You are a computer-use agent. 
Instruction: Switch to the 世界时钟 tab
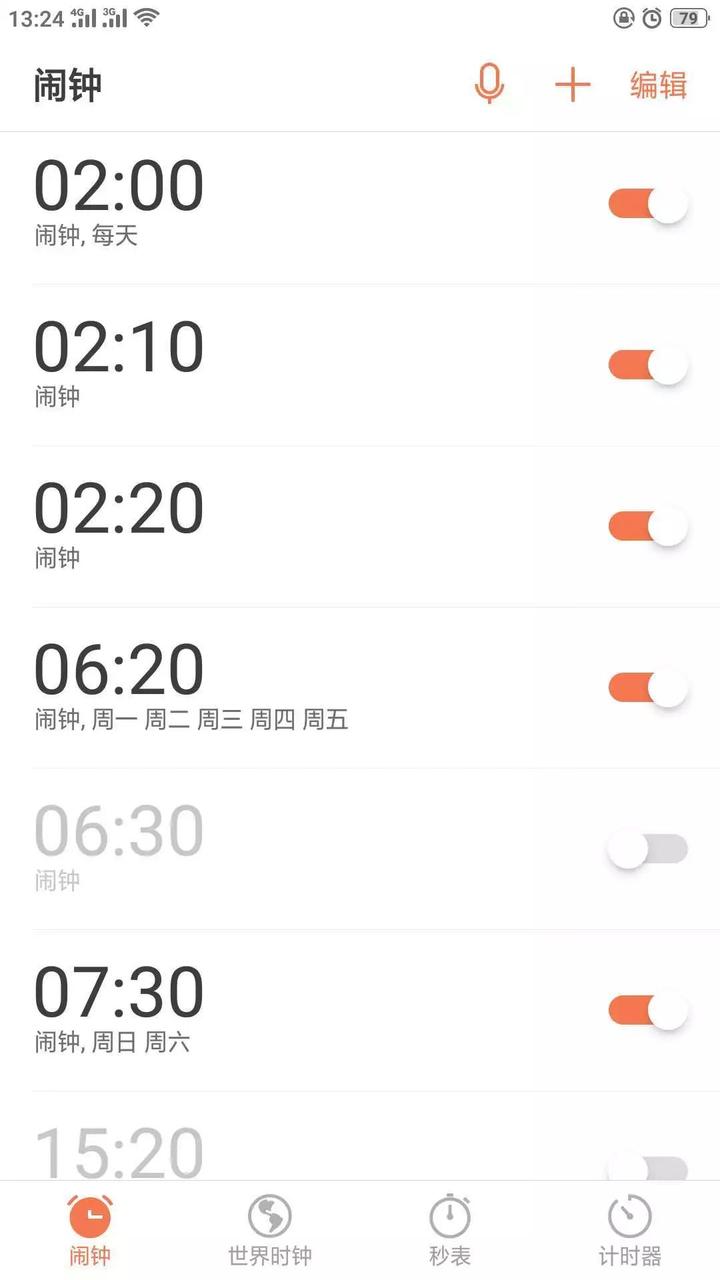[270, 1230]
